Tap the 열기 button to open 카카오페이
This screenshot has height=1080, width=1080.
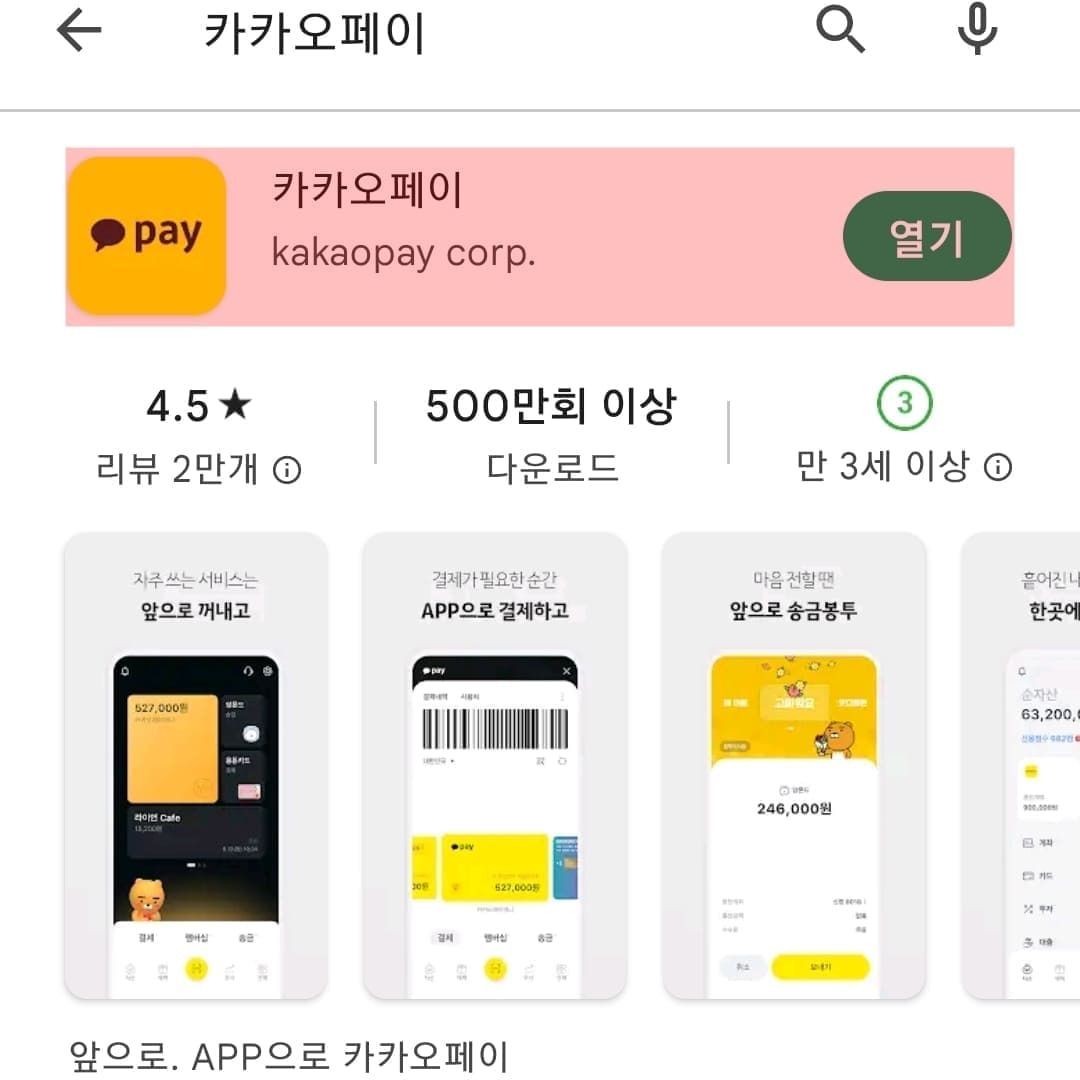(x=927, y=237)
